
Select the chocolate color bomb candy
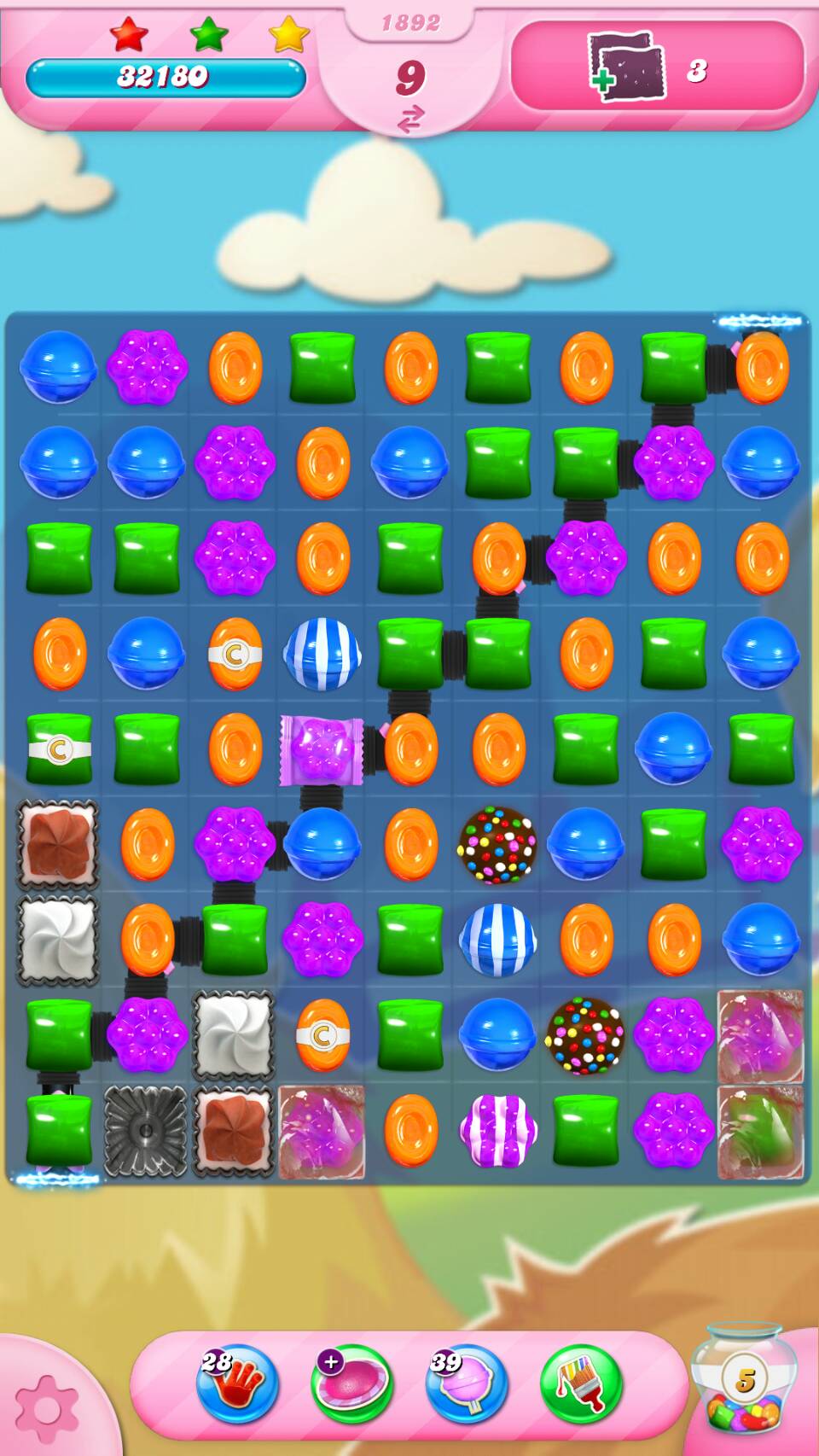(497, 845)
